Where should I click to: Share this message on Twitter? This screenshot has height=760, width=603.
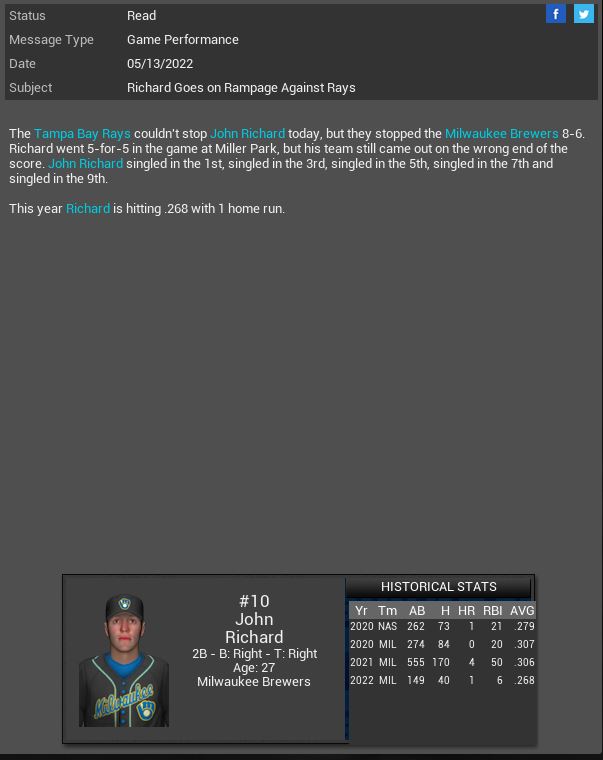[x=583, y=14]
